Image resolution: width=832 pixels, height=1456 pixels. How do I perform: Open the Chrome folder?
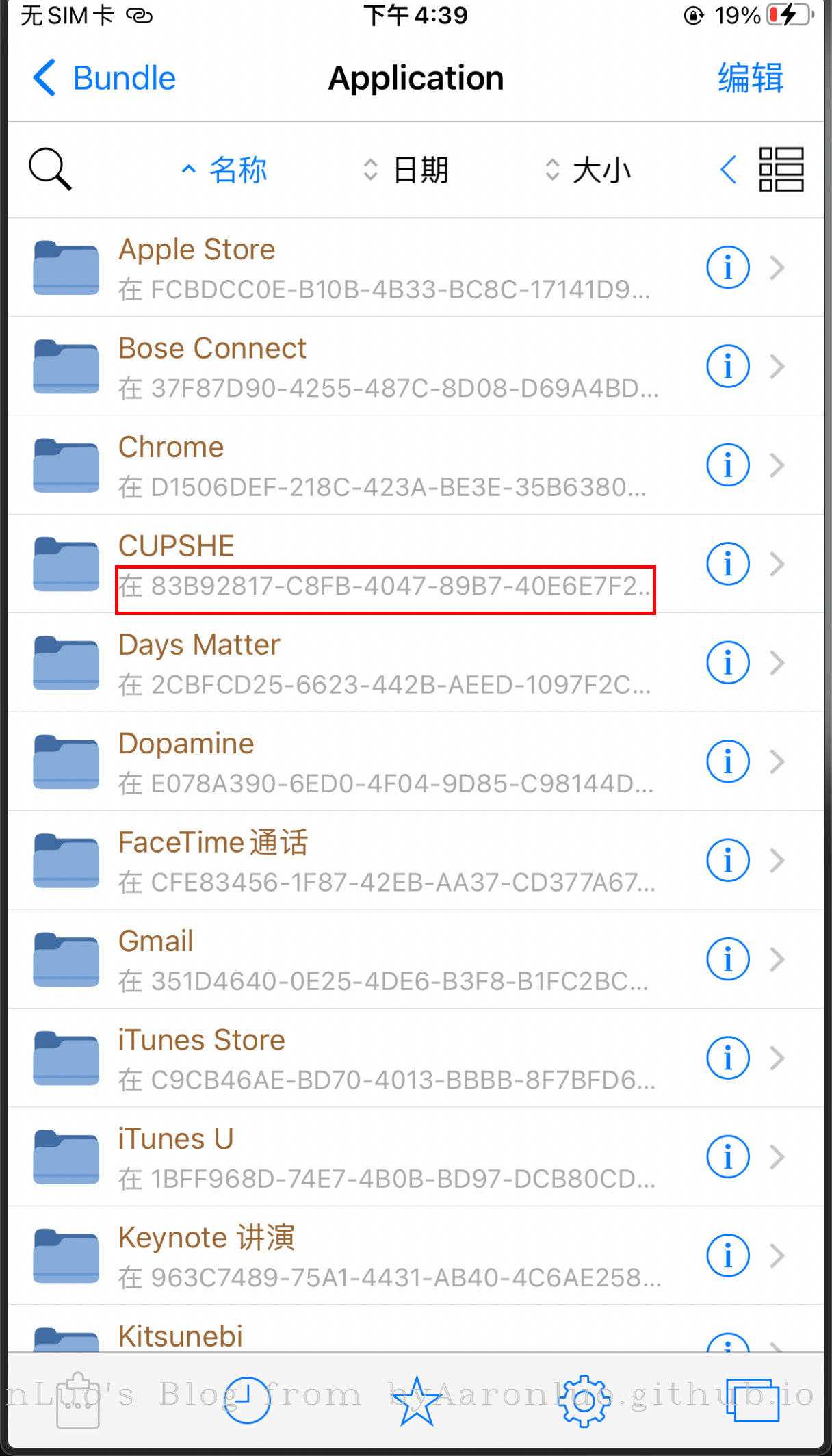tap(342, 465)
